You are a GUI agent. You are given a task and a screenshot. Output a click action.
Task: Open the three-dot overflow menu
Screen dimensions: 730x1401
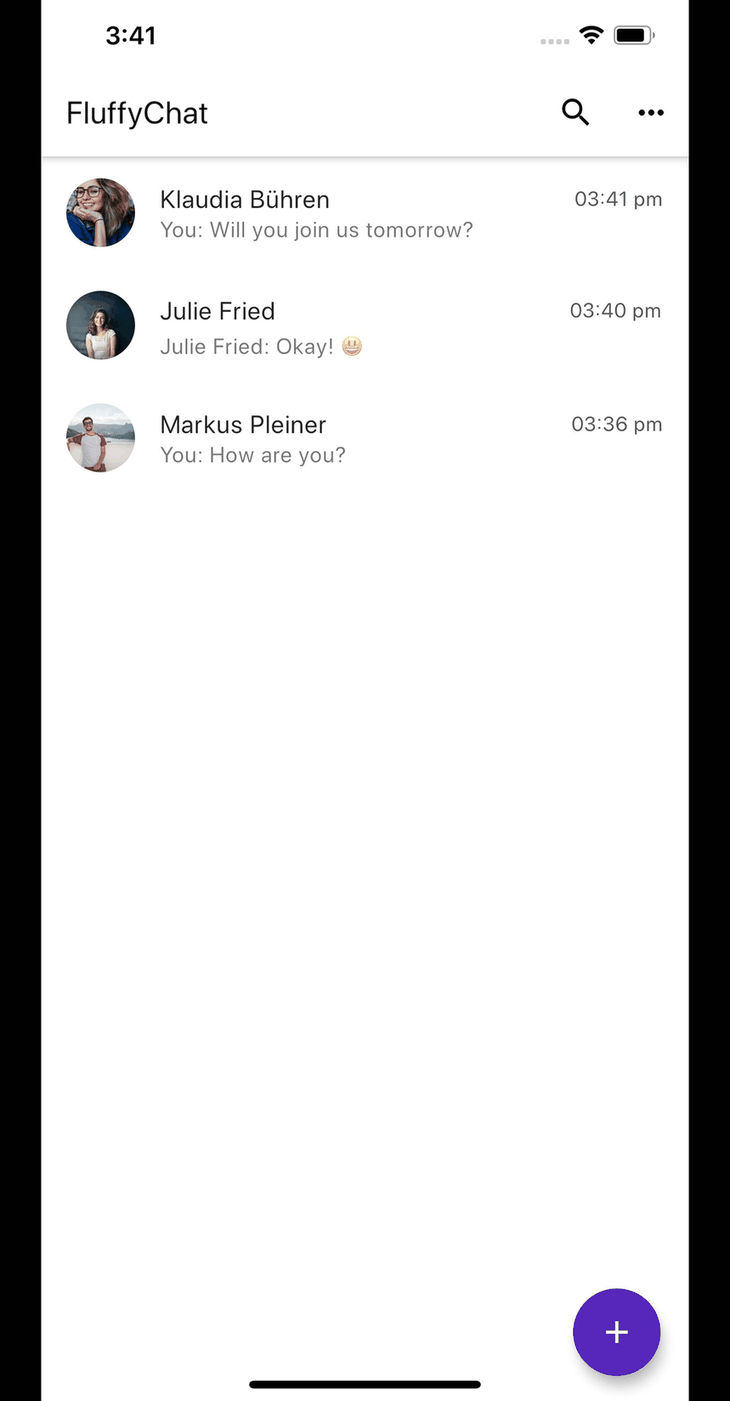(x=651, y=112)
